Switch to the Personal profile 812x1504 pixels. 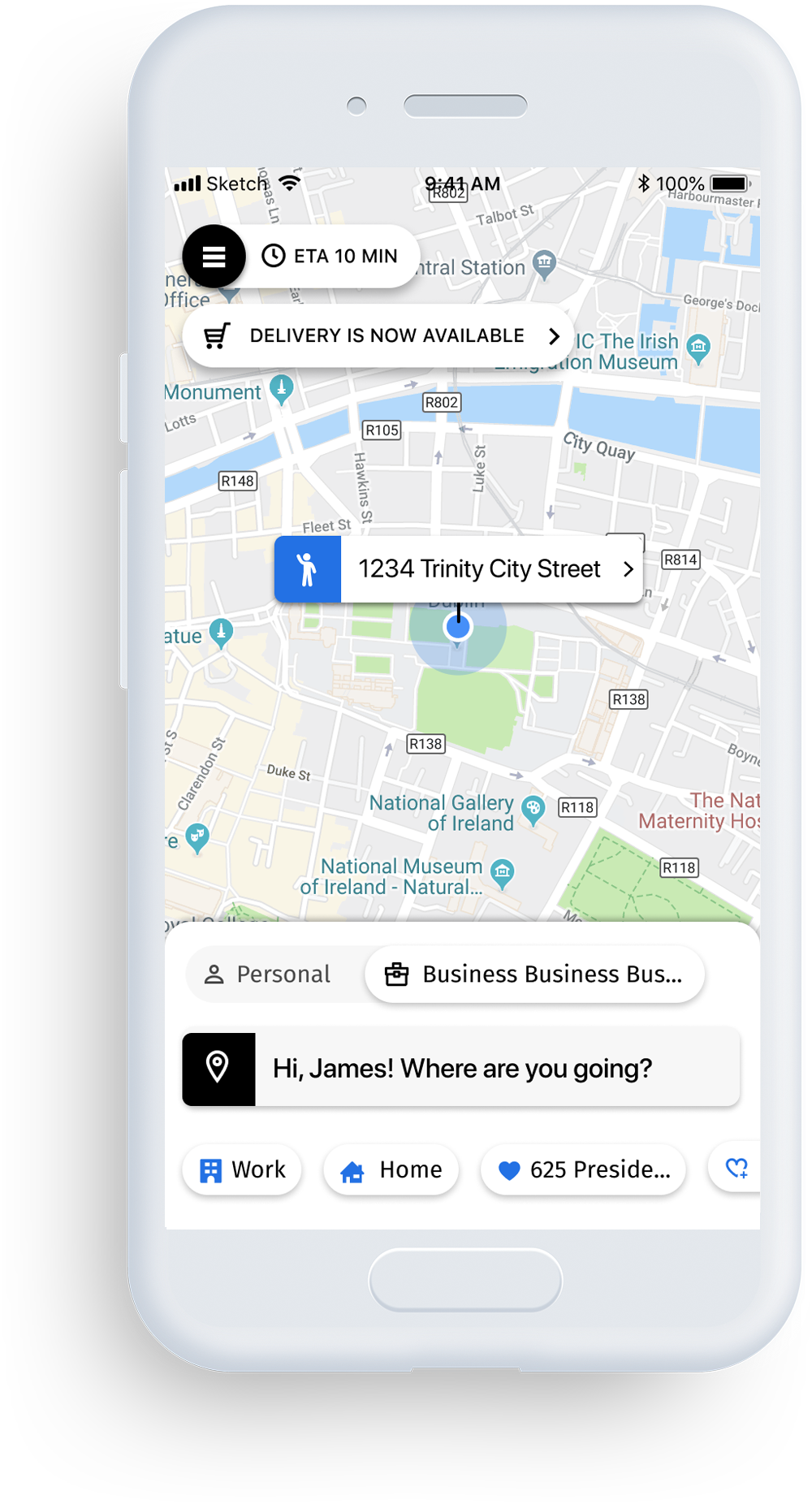269,974
